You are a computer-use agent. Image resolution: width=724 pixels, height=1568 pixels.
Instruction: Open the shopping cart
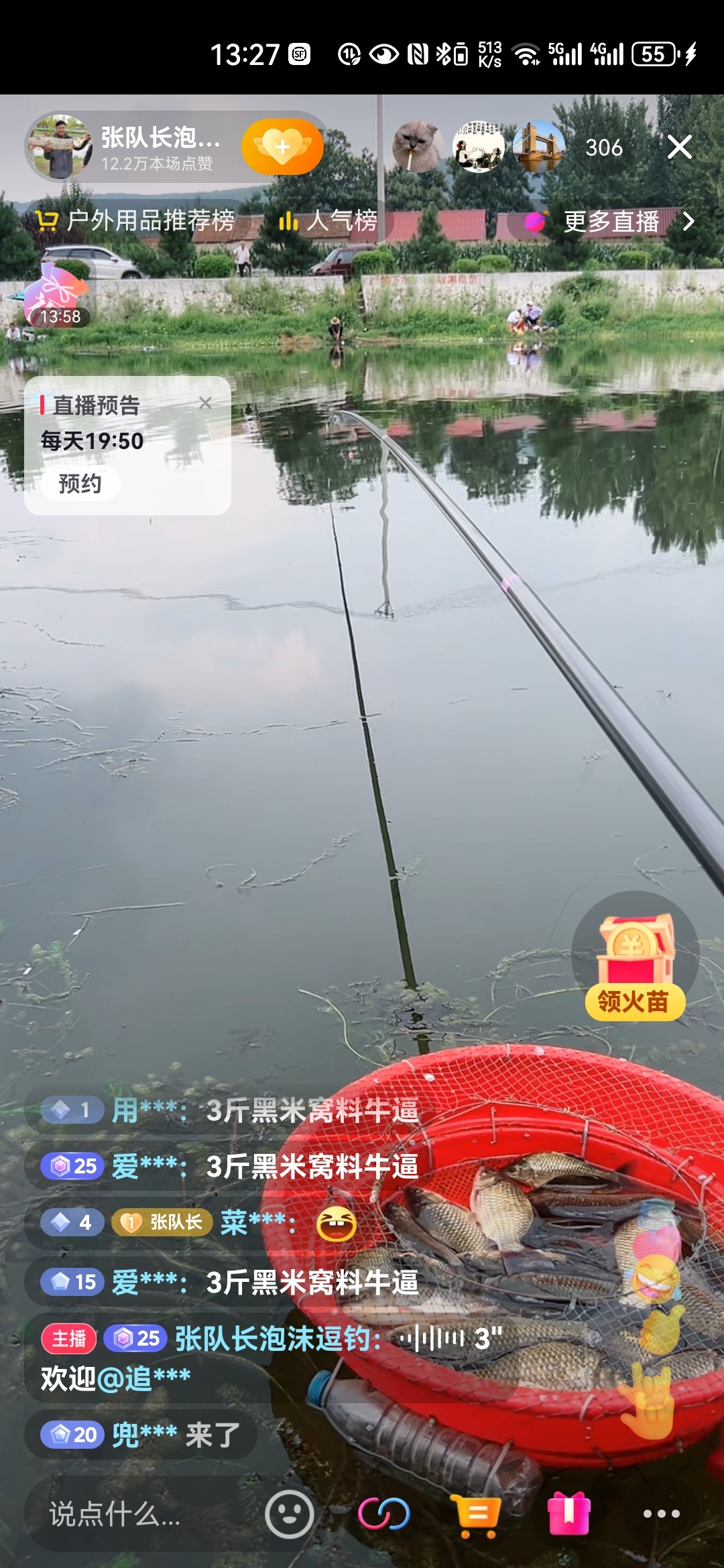click(477, 1514)
